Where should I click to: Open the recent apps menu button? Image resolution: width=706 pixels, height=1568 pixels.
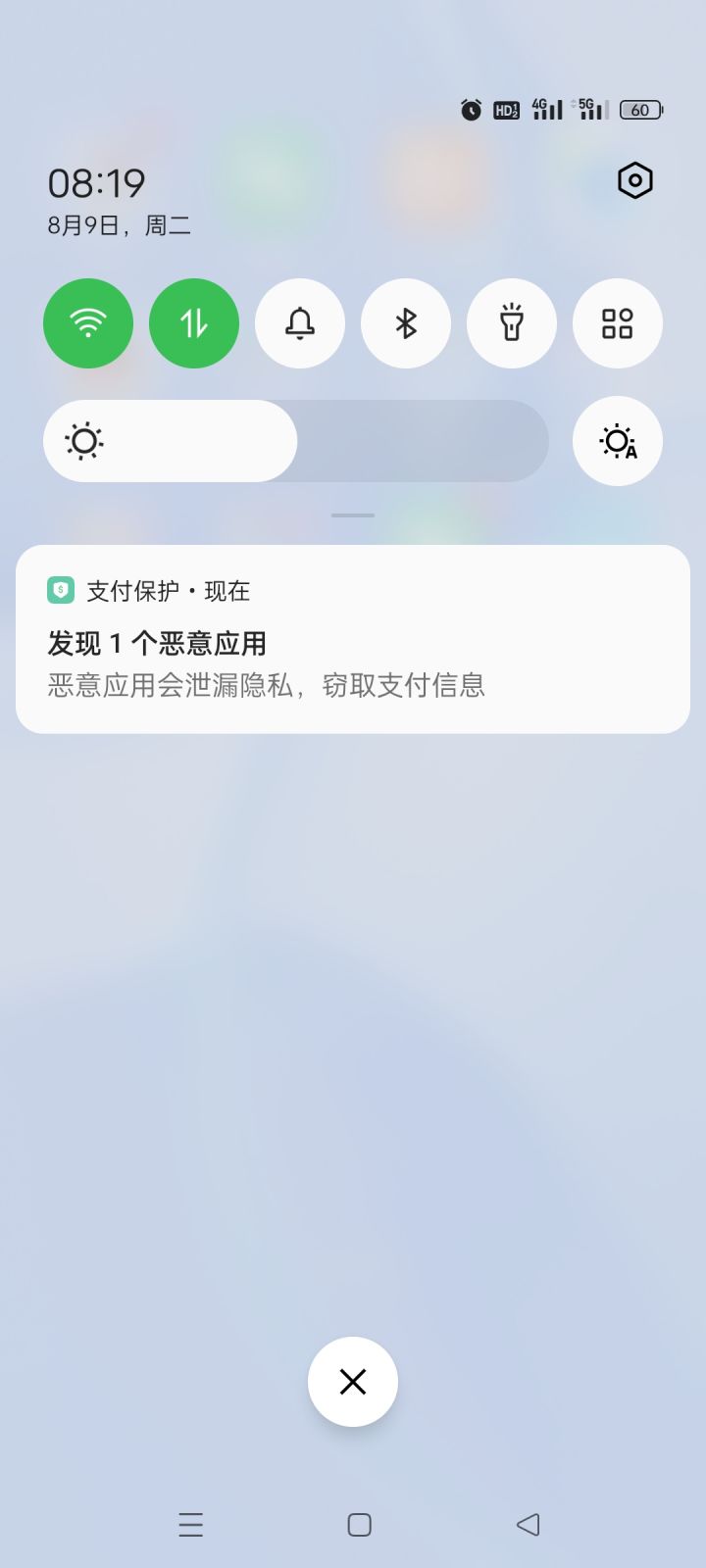(x=190, y=1525)
